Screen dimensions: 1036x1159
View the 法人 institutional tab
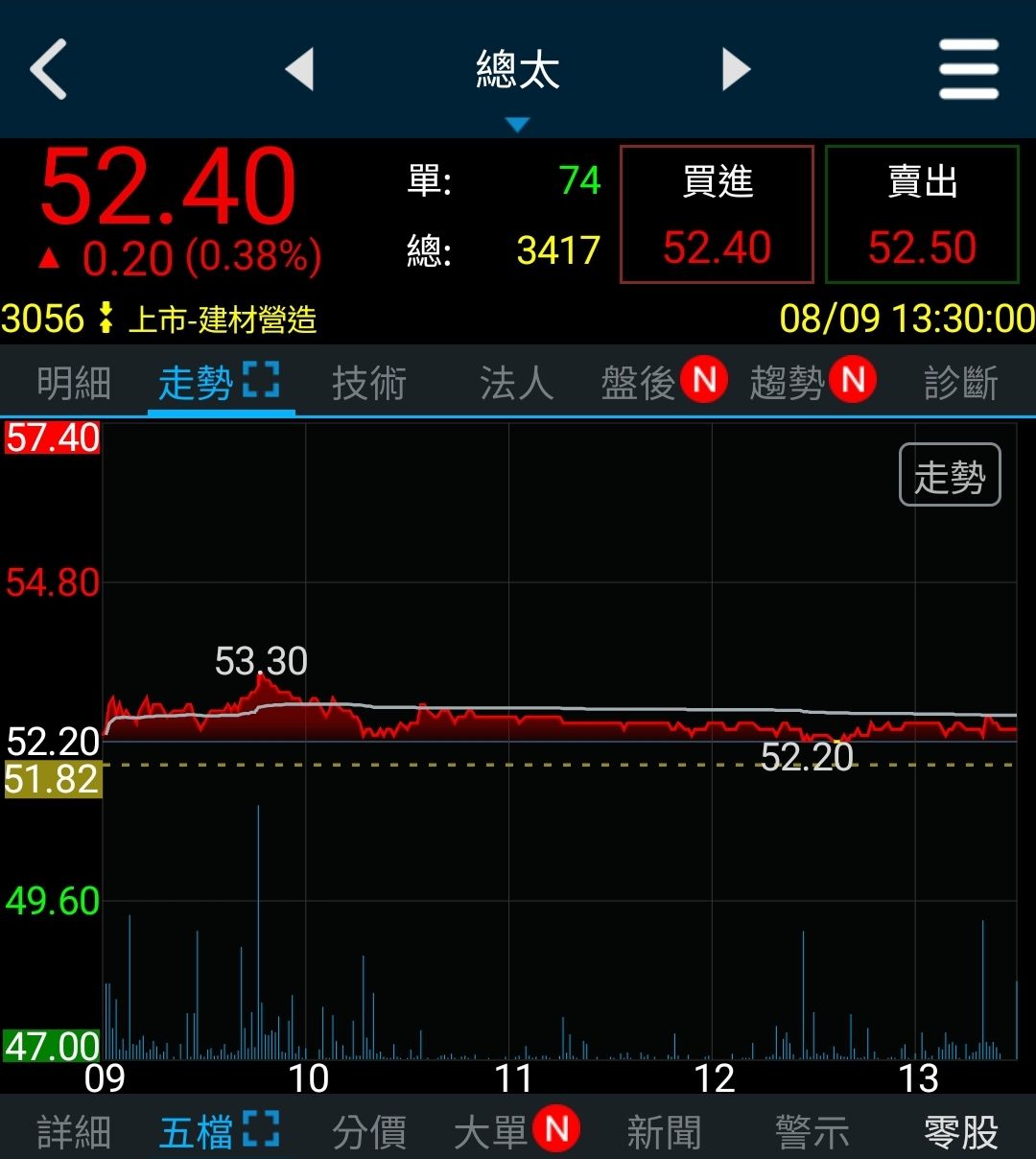516,383
